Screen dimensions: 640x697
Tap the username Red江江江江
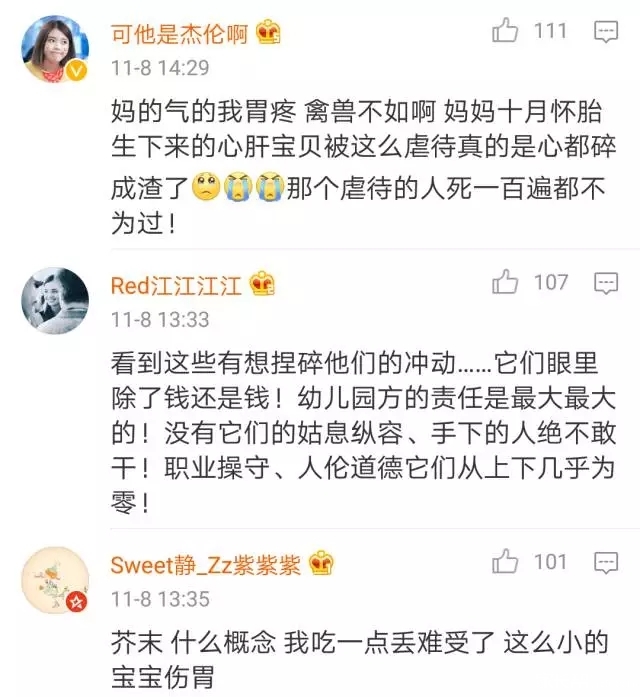pyautogui.click(x=176, y=286)
